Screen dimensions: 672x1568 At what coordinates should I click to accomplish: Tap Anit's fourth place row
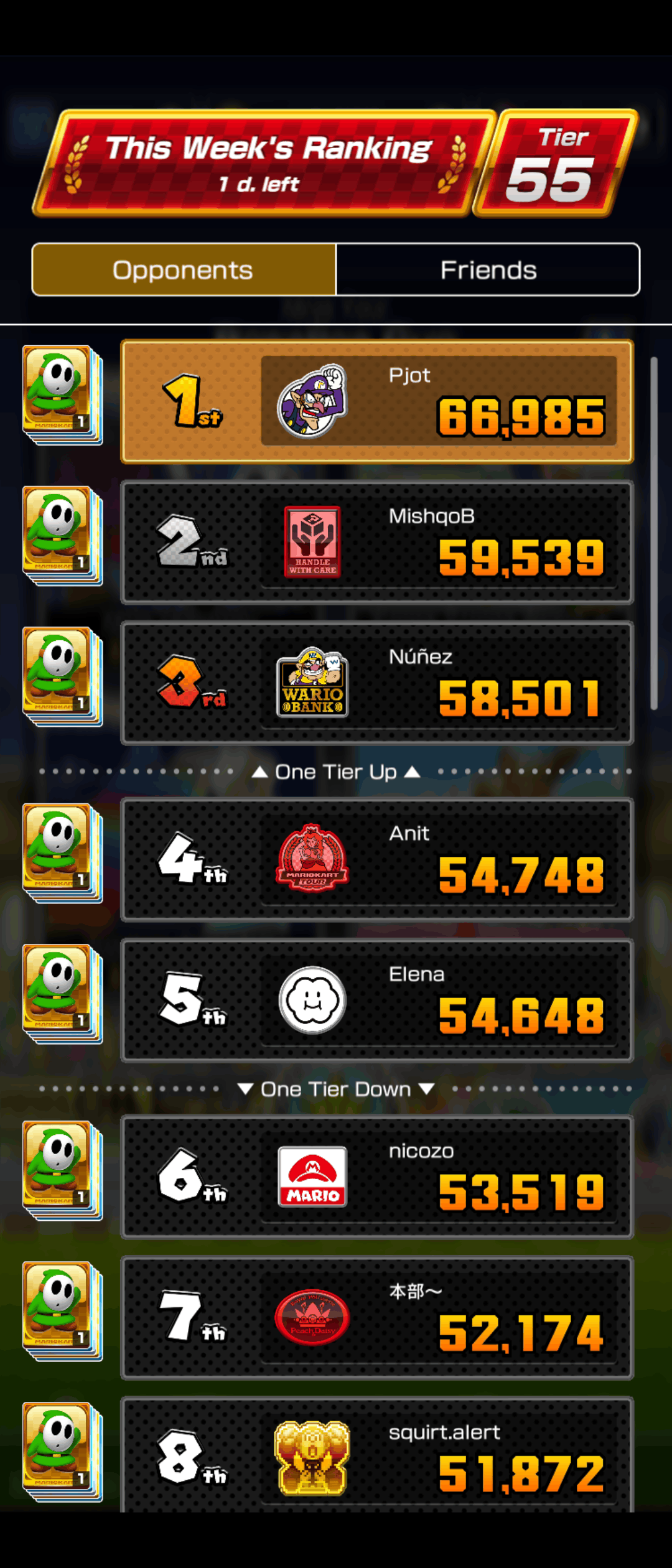[x=377, y=859]
